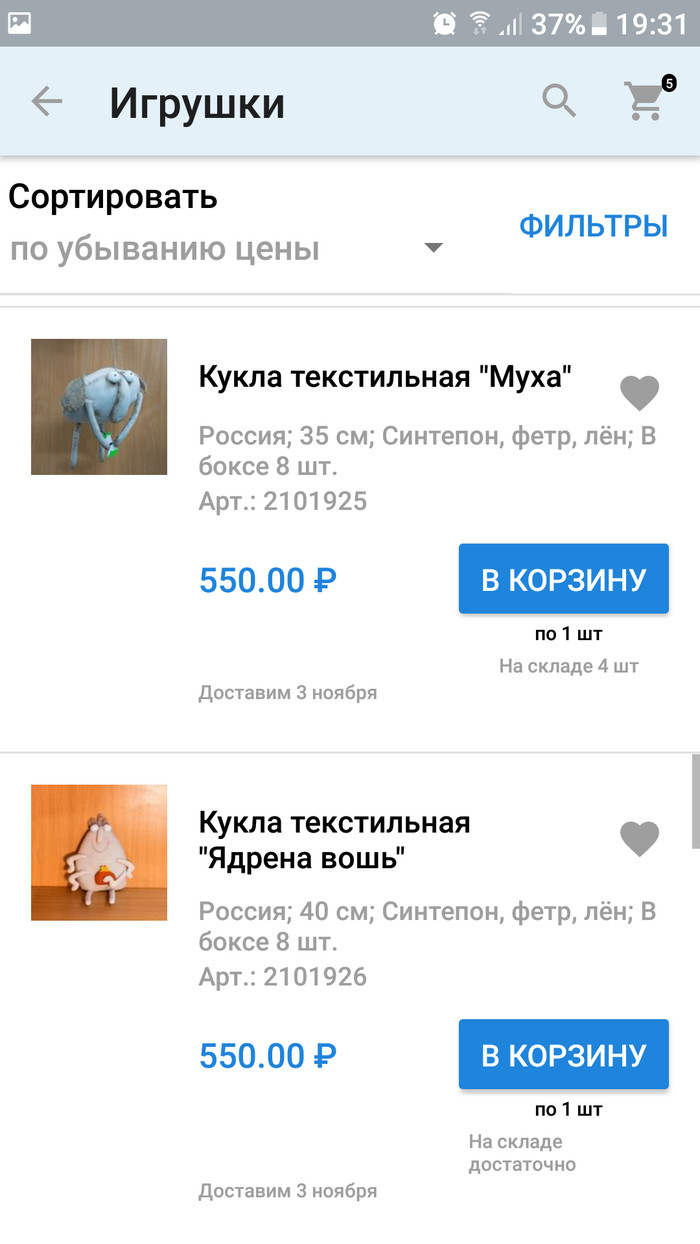The height and width of the screenshot is (1244, 700).
Task: Open the "Муха" doll product image
Action: pyautogui.click(x=99, y=407)
